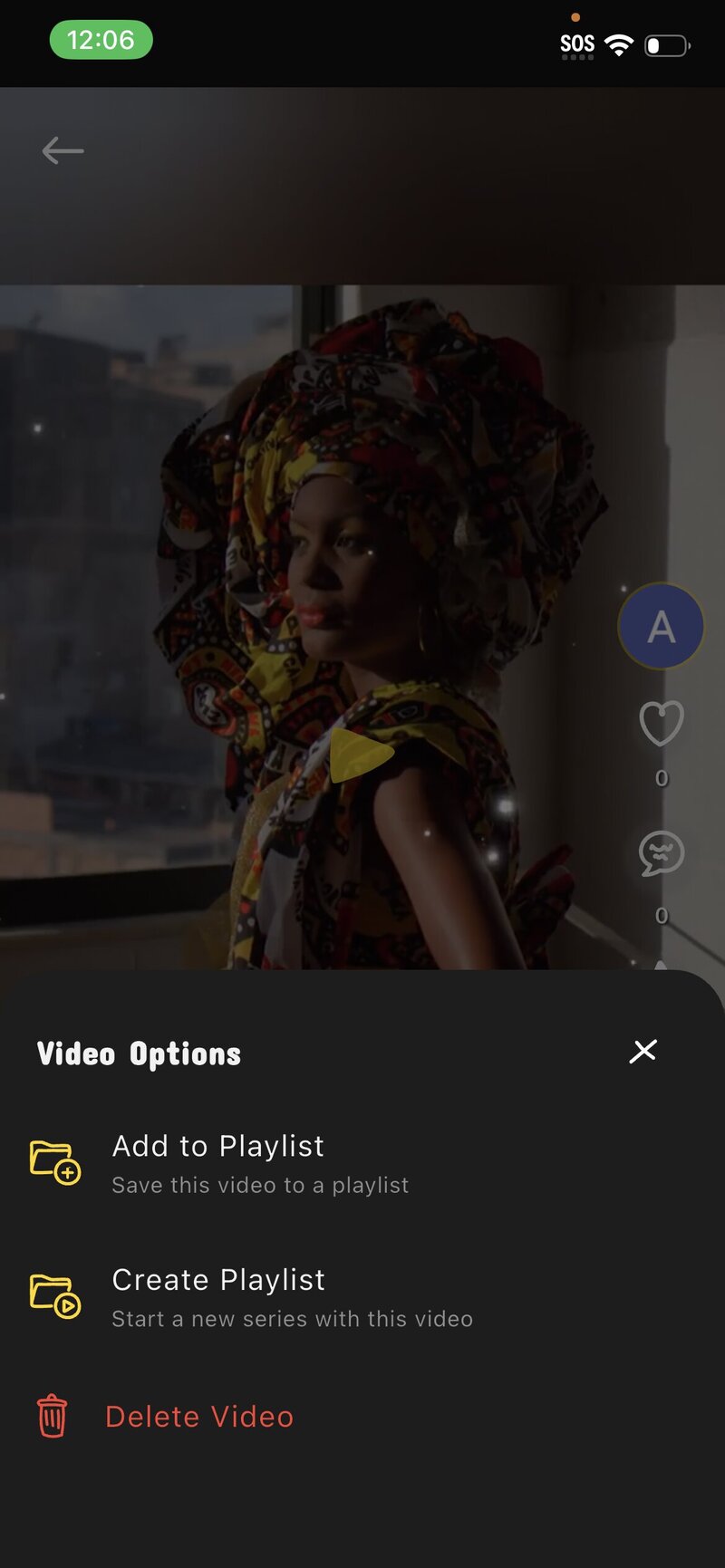Select Create Playlist option

[x=217, y=1280]
